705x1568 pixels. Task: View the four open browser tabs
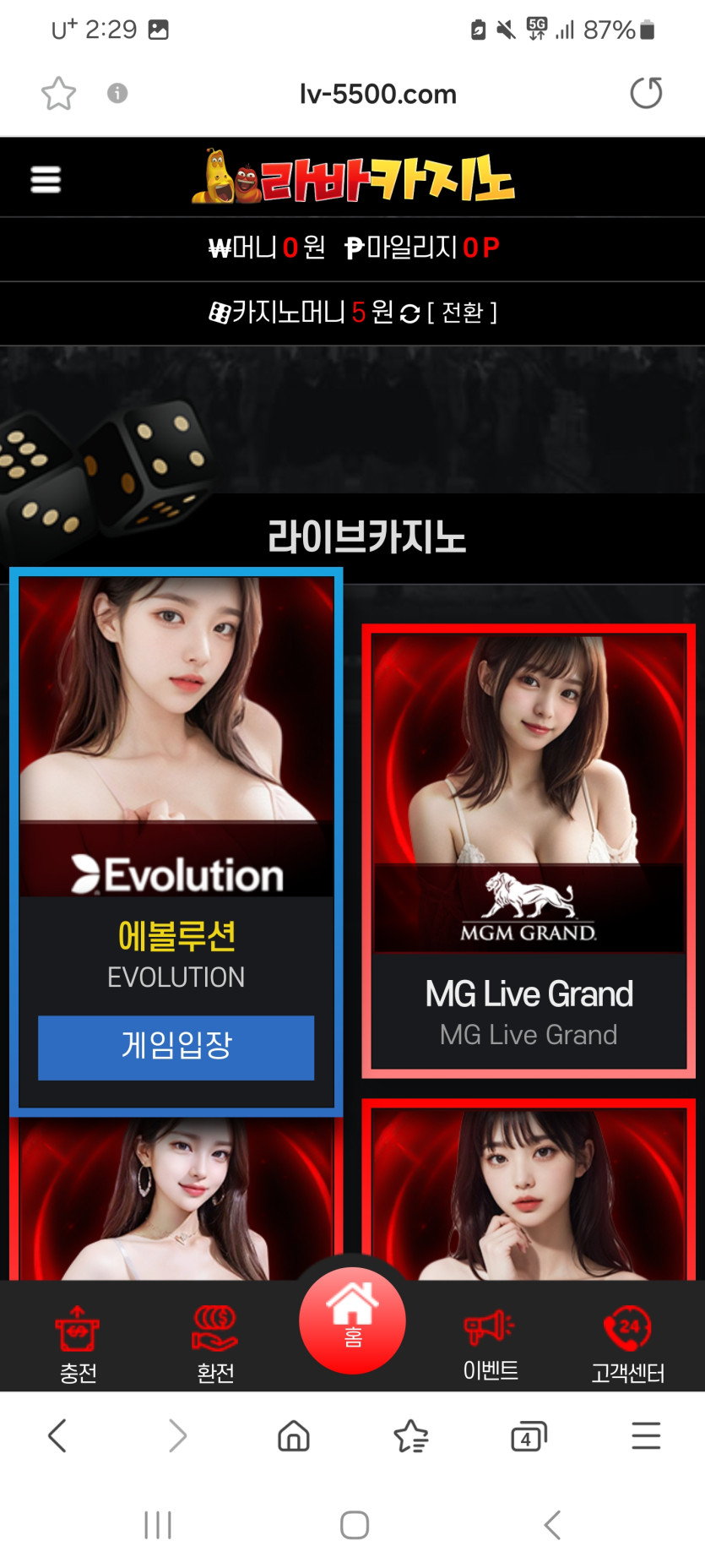529,1435
